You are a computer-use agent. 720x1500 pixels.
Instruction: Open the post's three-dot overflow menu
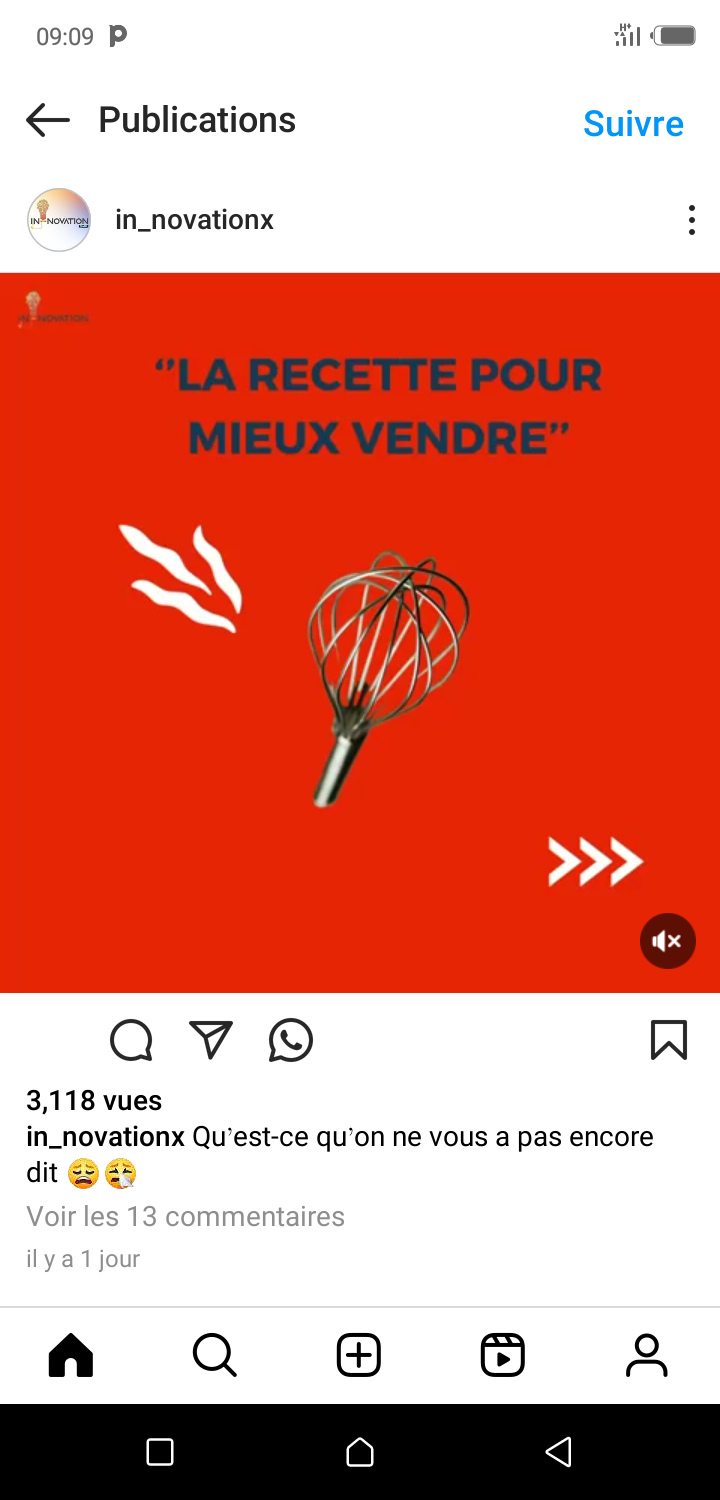[x=691, y=220]
